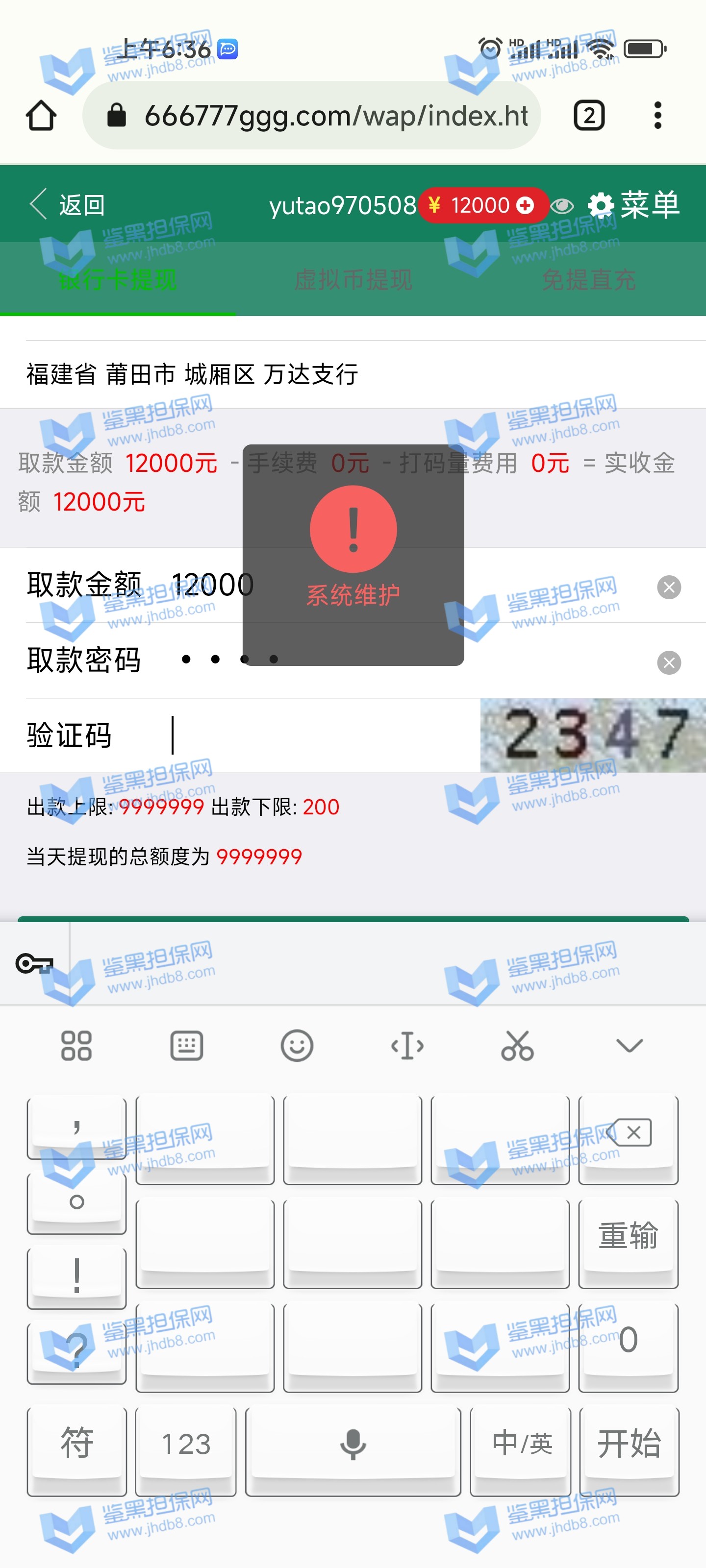The height and width of the screenshot is (1568, 706).
Task: Switch to the 虚拟币提现 tab
Action: pos(353,280)
